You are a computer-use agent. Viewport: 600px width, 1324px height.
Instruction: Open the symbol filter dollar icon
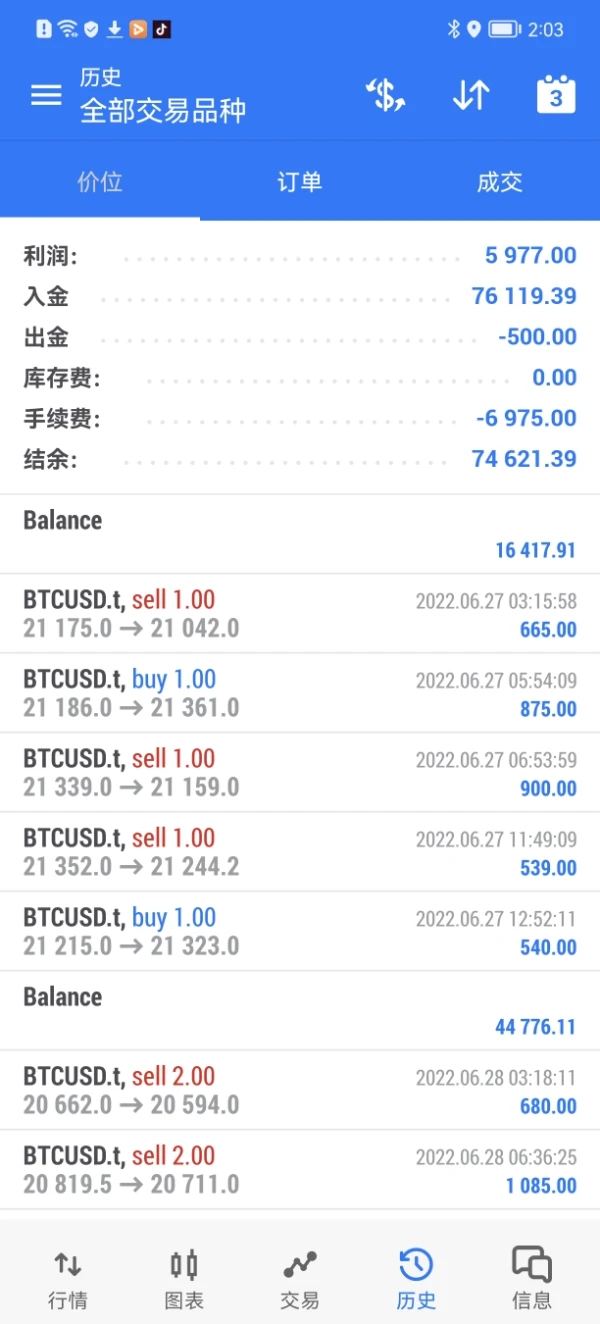pos(385,96)
